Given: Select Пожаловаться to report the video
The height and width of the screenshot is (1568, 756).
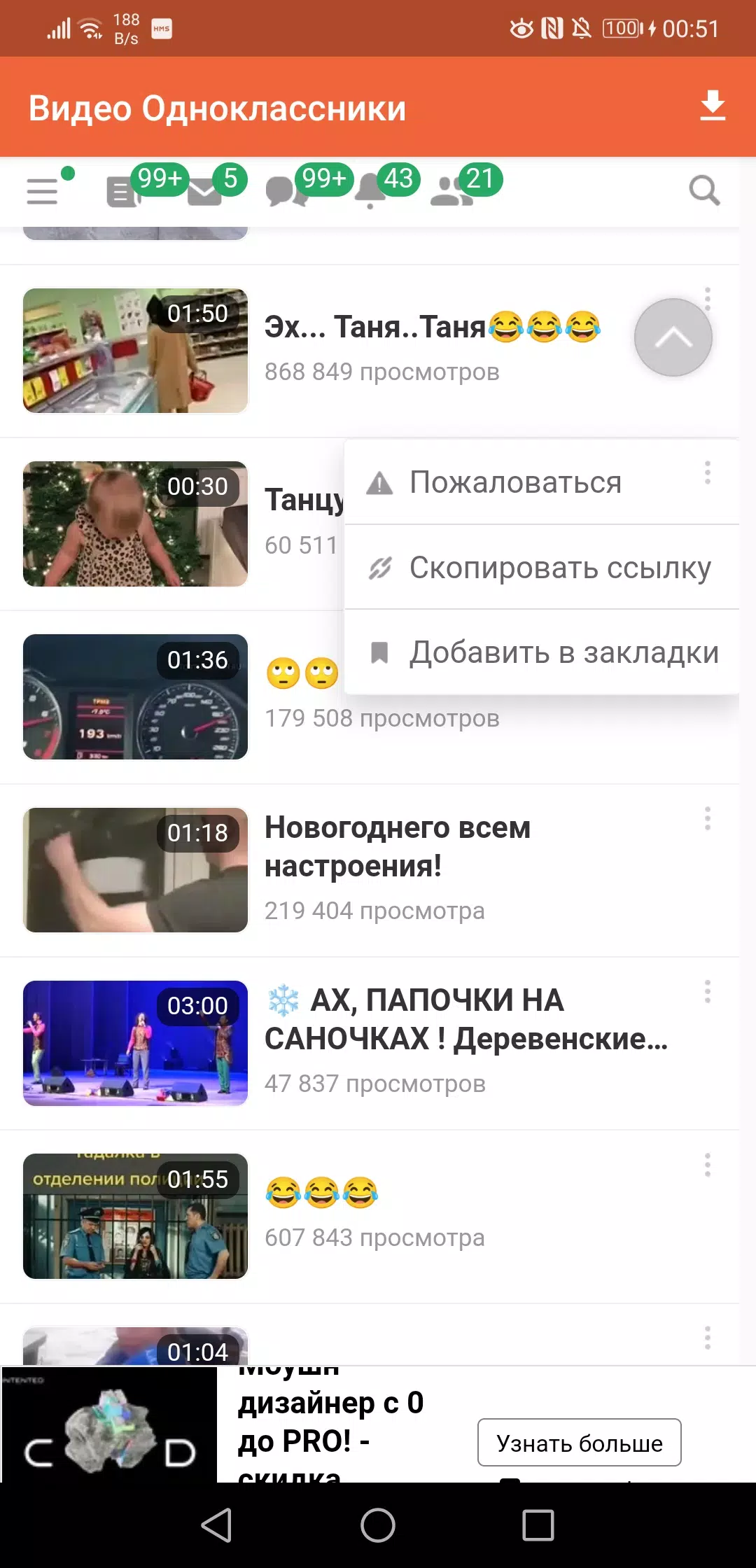Looking at the screenshot, I should (515, 482).
